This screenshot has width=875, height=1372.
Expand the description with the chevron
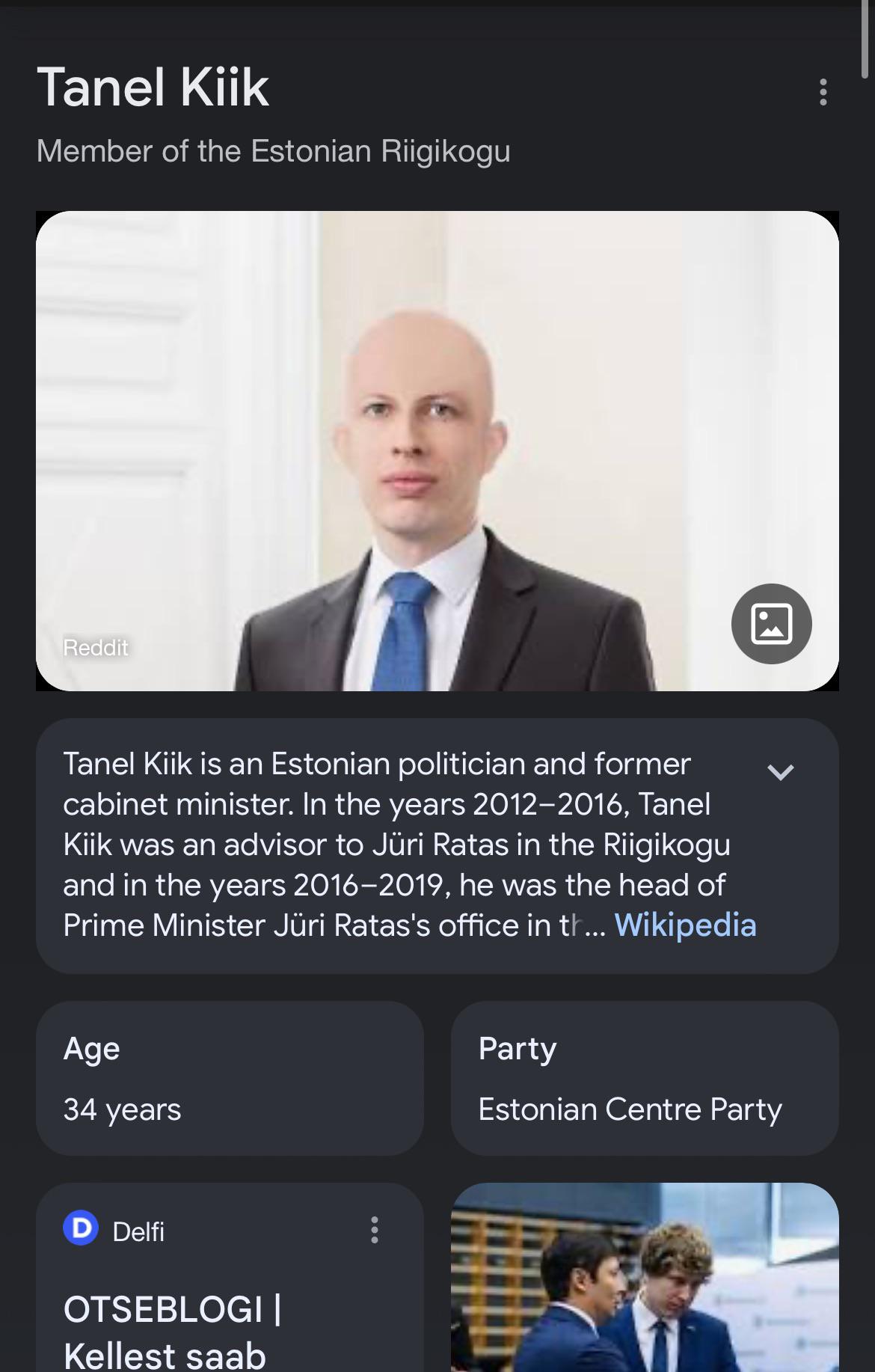click(780, 772)
